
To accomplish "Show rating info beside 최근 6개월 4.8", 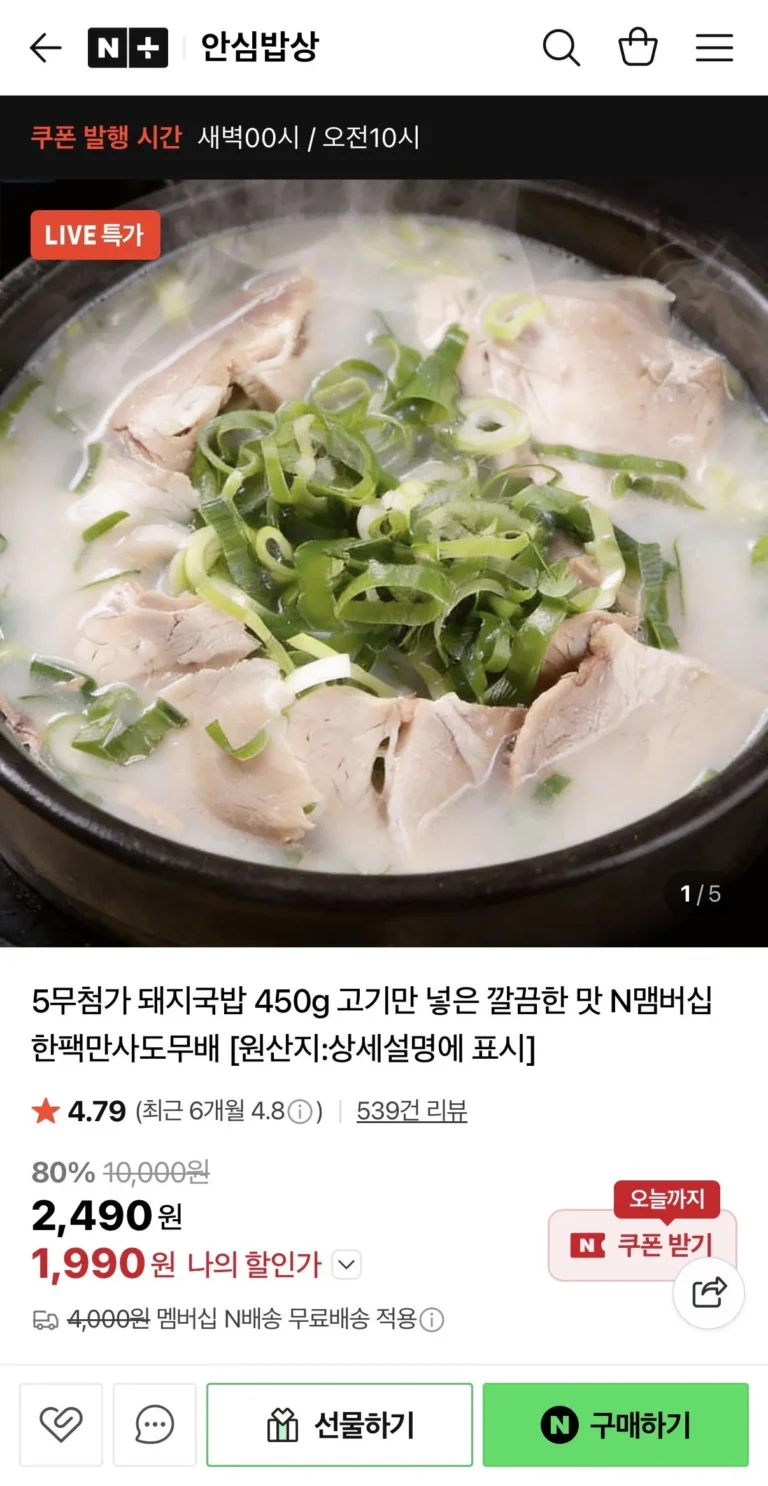I will click(300, 1112).
